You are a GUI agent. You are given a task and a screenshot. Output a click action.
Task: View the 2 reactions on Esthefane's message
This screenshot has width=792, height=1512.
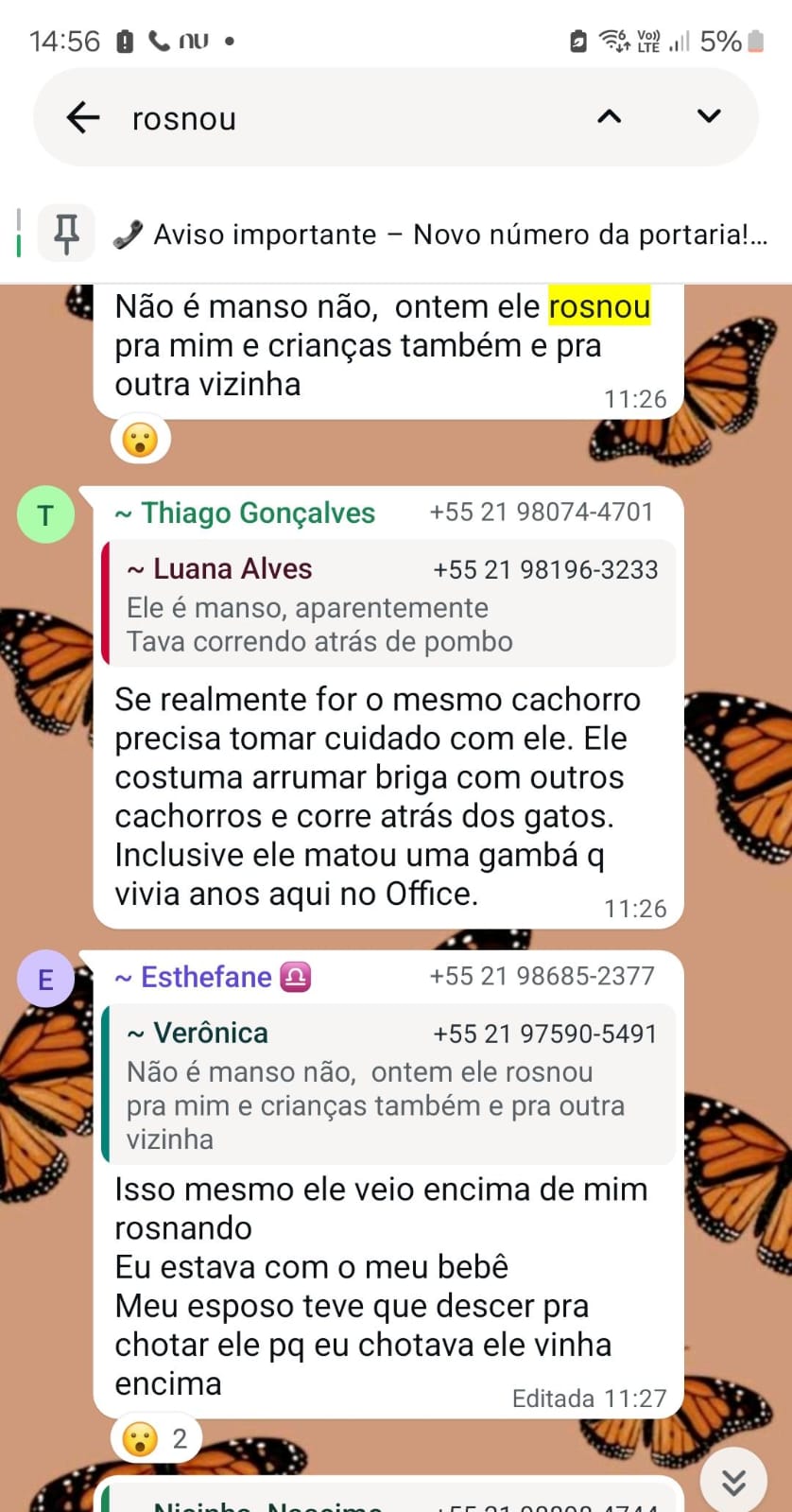pyautogui.click(x=156, y=1438)
